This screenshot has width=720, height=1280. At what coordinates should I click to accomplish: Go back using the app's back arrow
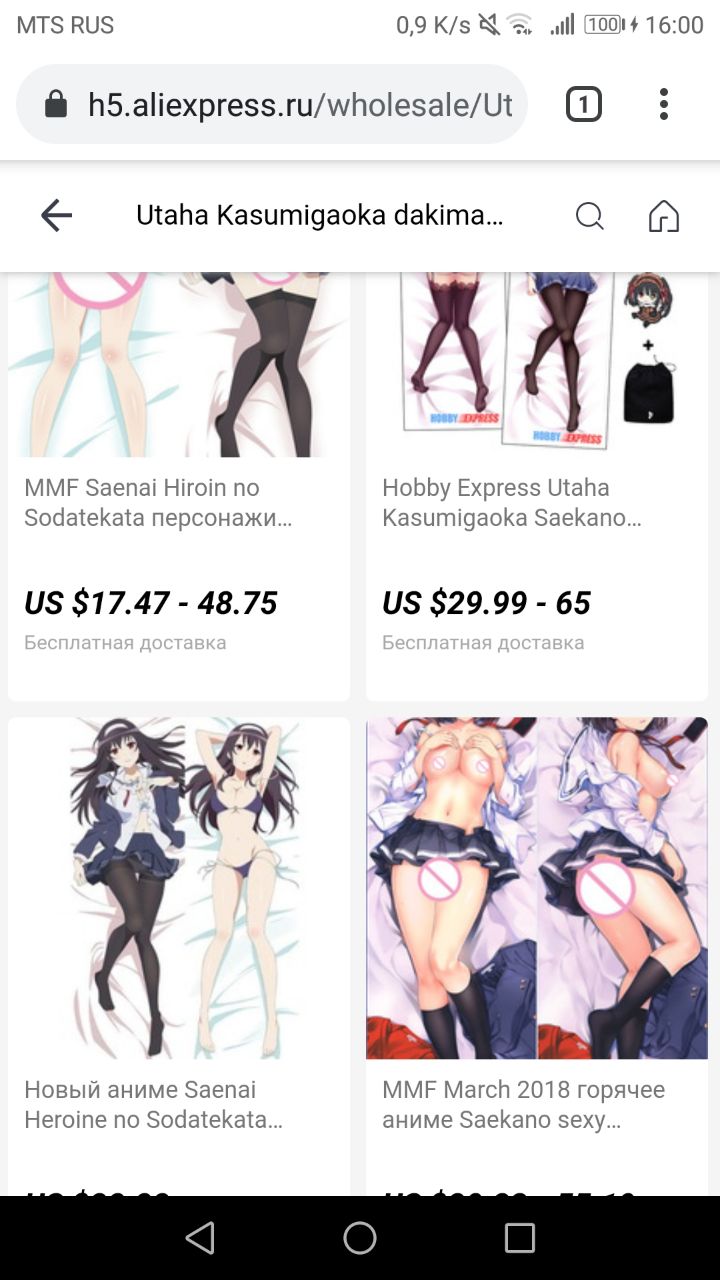point(56,215)
